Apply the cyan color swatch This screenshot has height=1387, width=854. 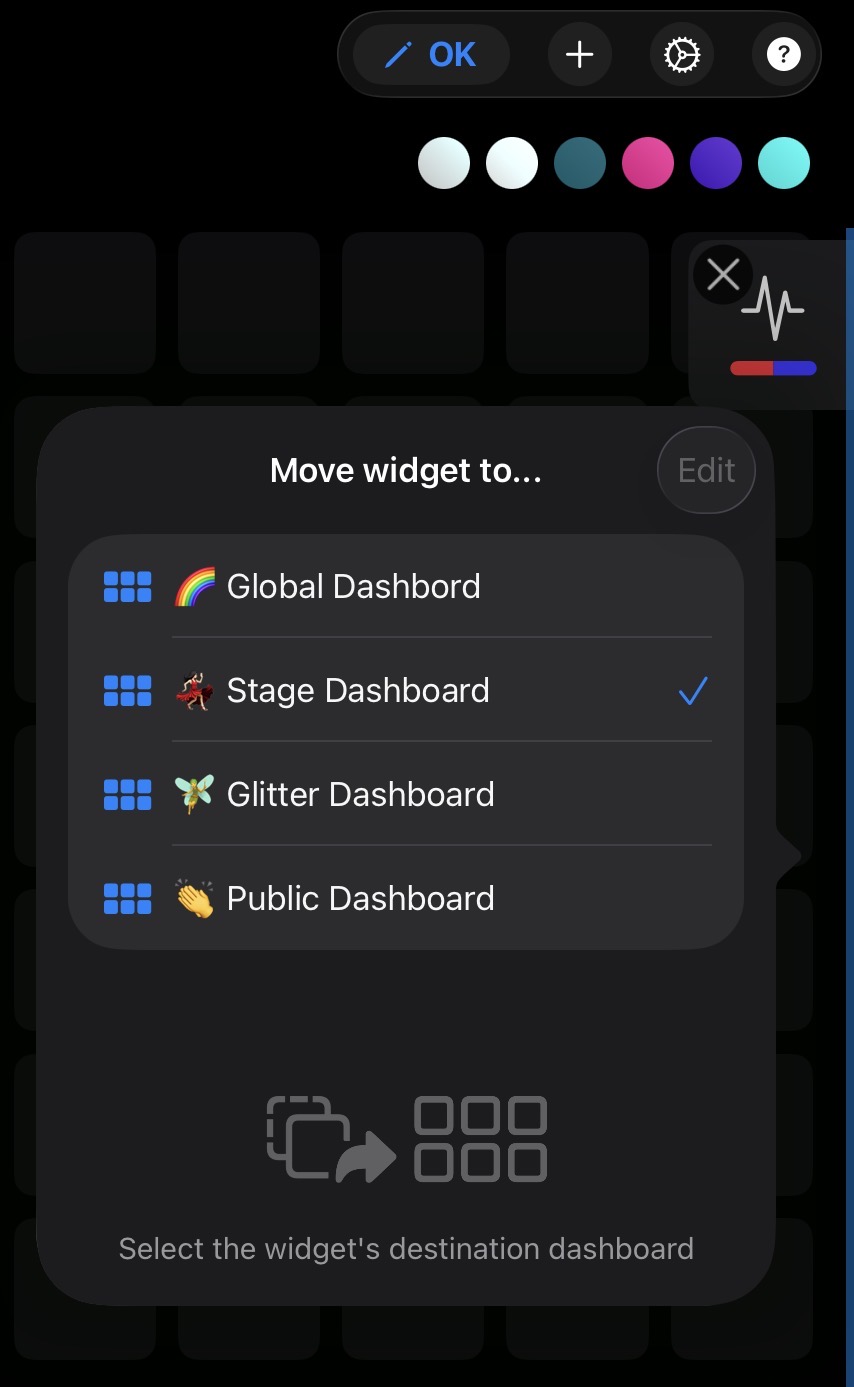pos(784,163)
